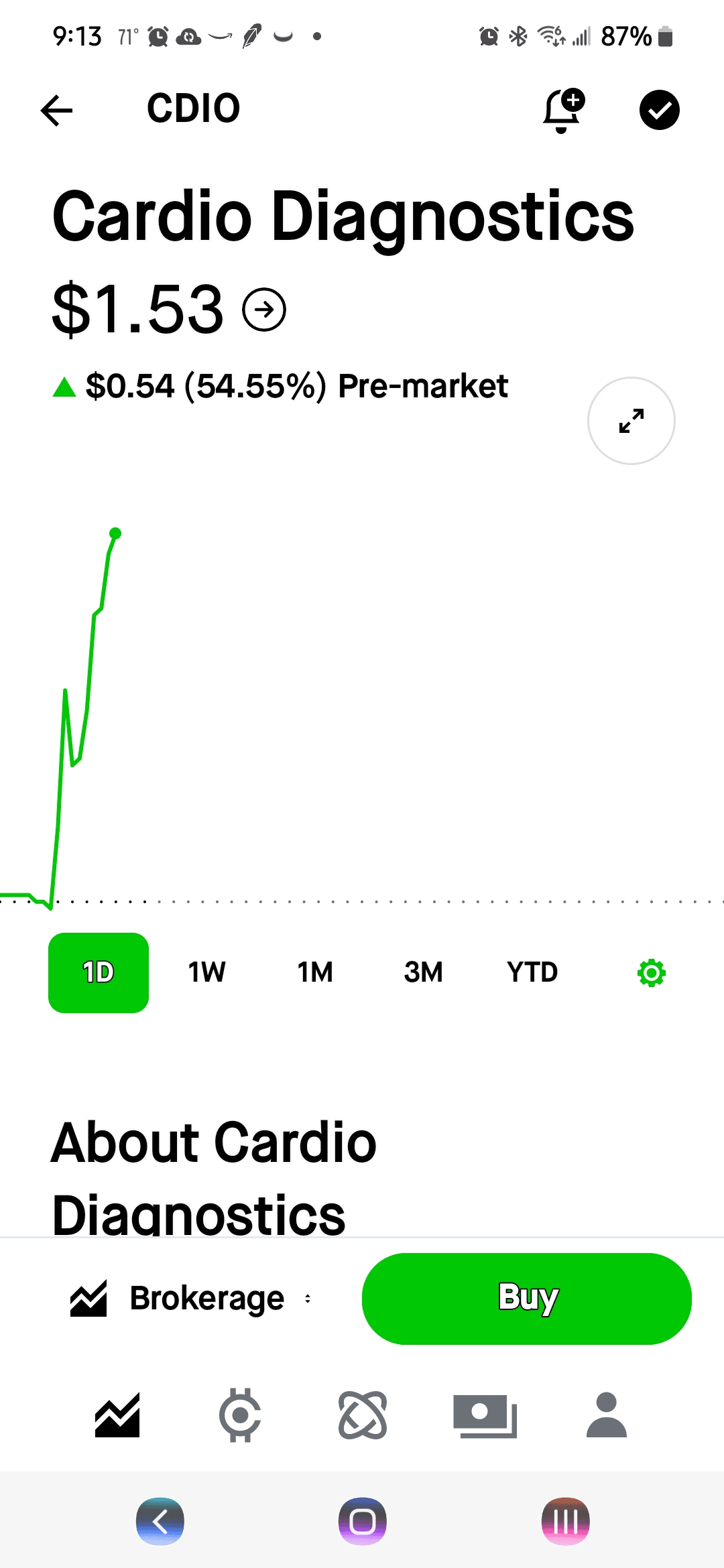Open price details arrow beside $1.53
This screenshot has height=1568, width=724.
click(264, 310)
